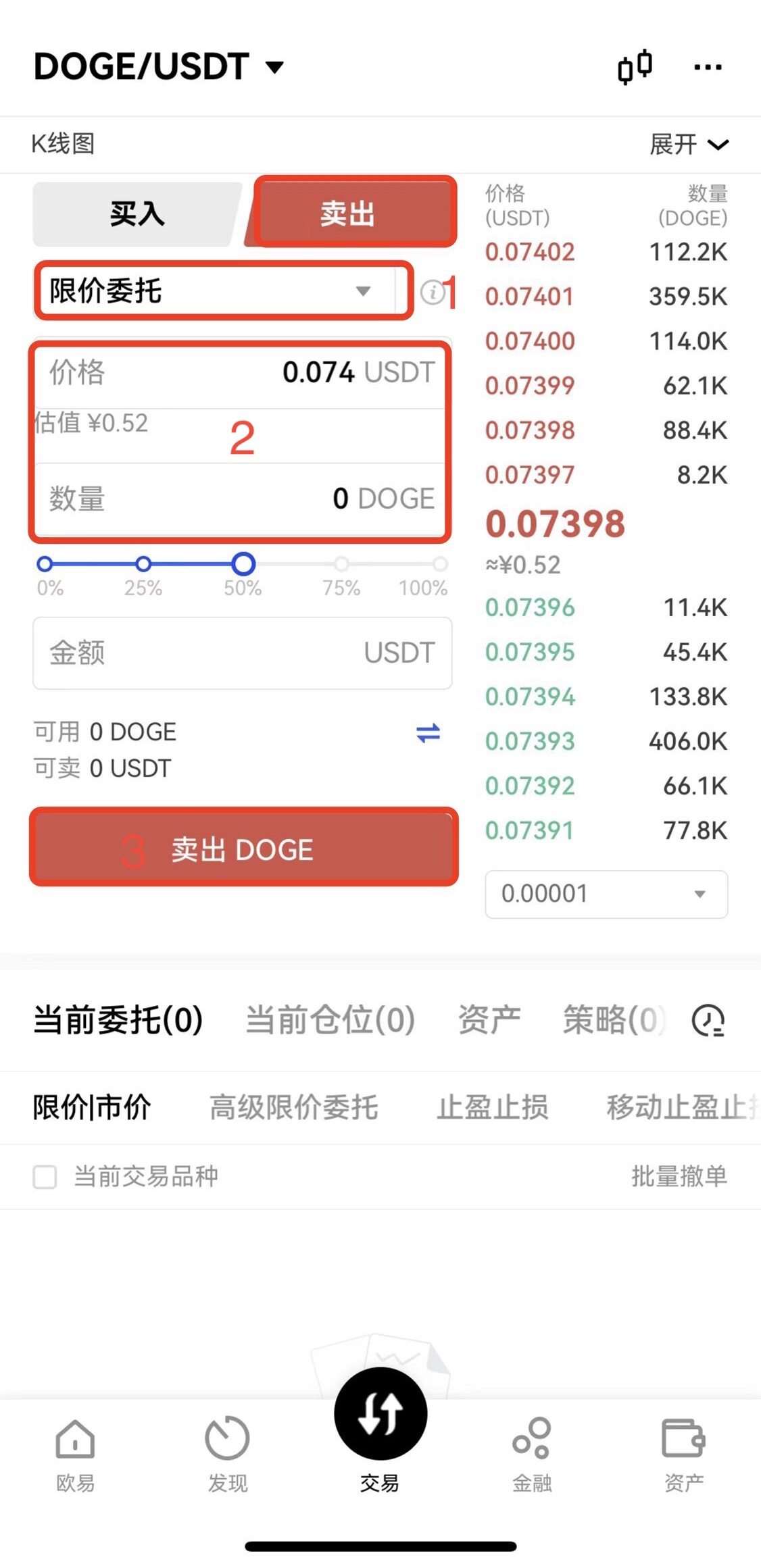Confirm with the 卖出 DOGE button
Screen dimensions: 761x1568
(x=243, y=849)
